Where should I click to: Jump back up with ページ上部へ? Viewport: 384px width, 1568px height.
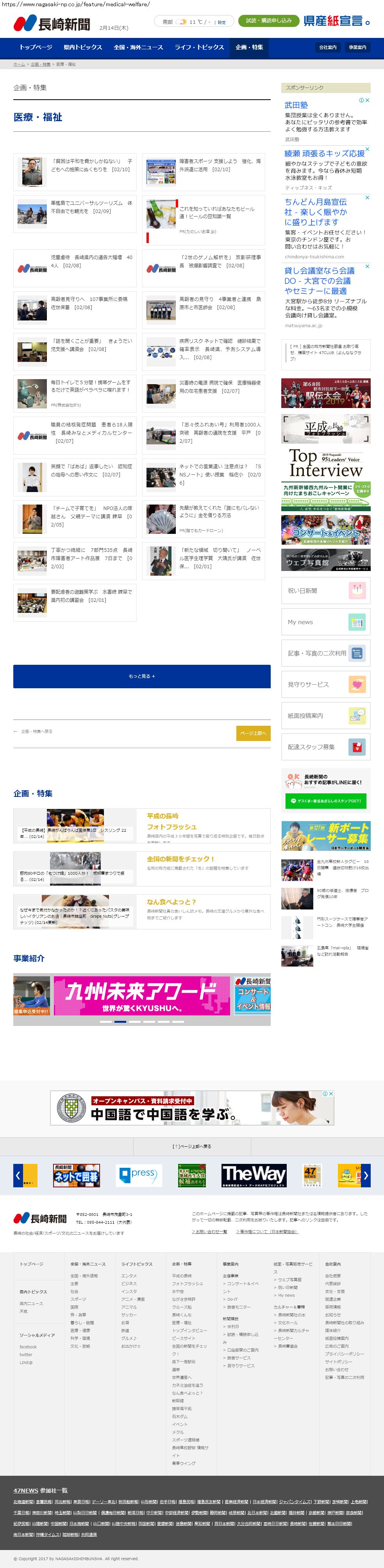[x=253, y=733]
